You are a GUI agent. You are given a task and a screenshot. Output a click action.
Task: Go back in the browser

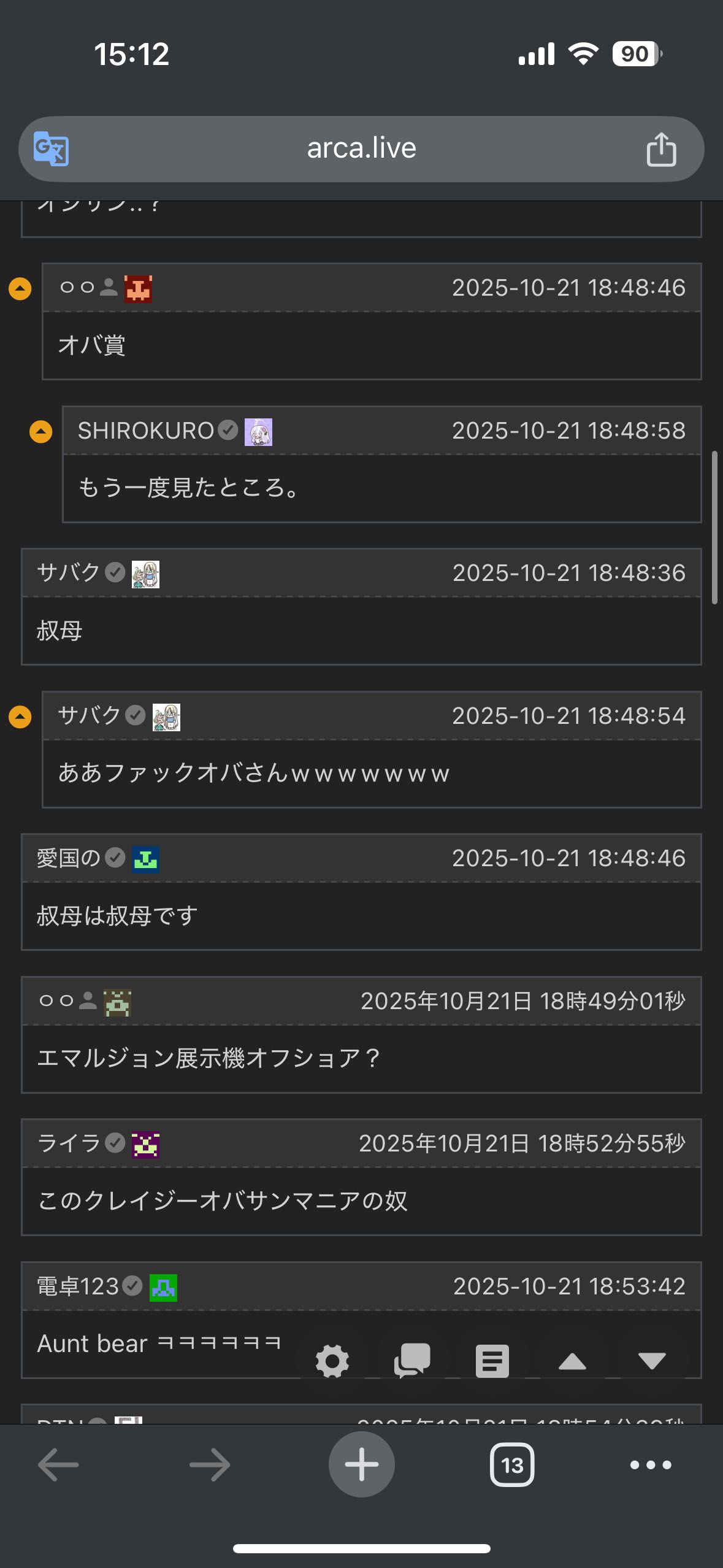coord(58,1465)
